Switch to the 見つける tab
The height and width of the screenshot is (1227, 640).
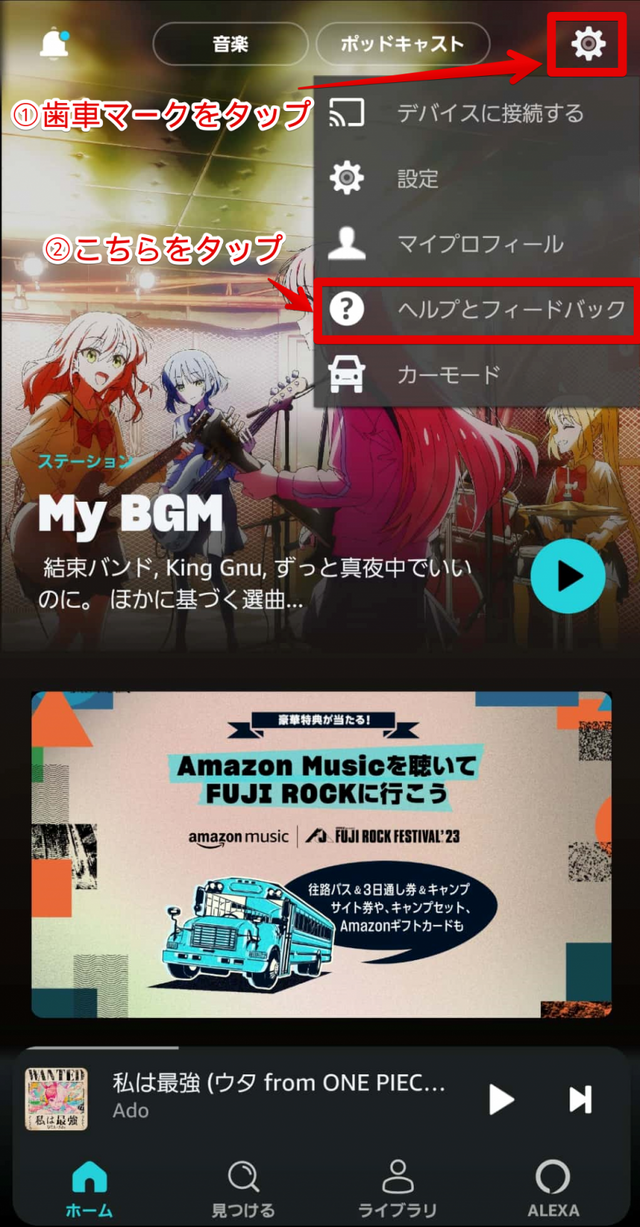[x=243, y=1188]
